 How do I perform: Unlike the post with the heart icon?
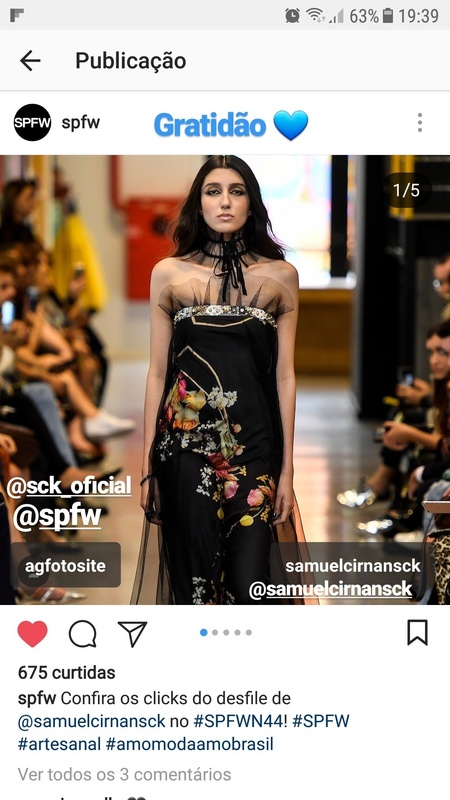click(x=33, y=633)
